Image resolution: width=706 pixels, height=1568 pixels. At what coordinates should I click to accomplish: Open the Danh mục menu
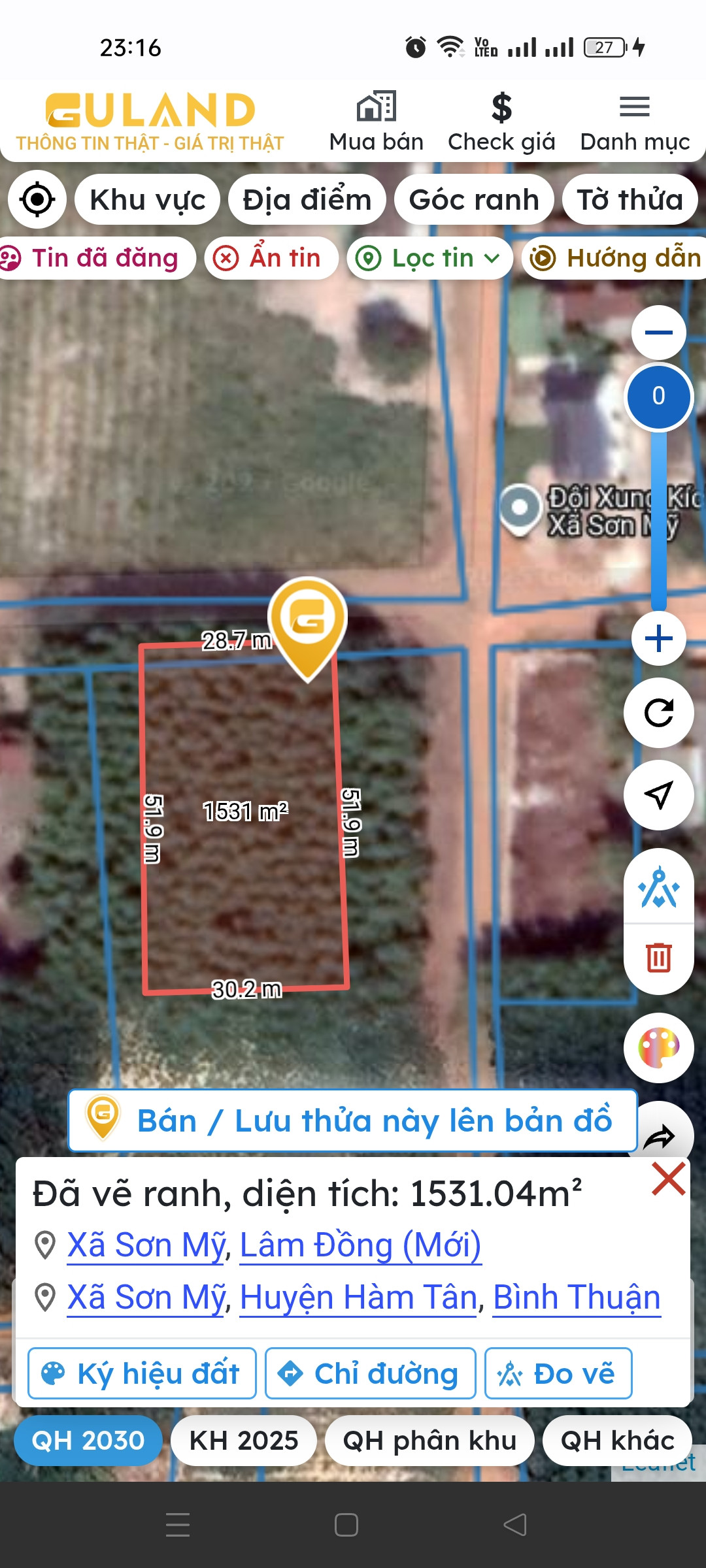634,122
